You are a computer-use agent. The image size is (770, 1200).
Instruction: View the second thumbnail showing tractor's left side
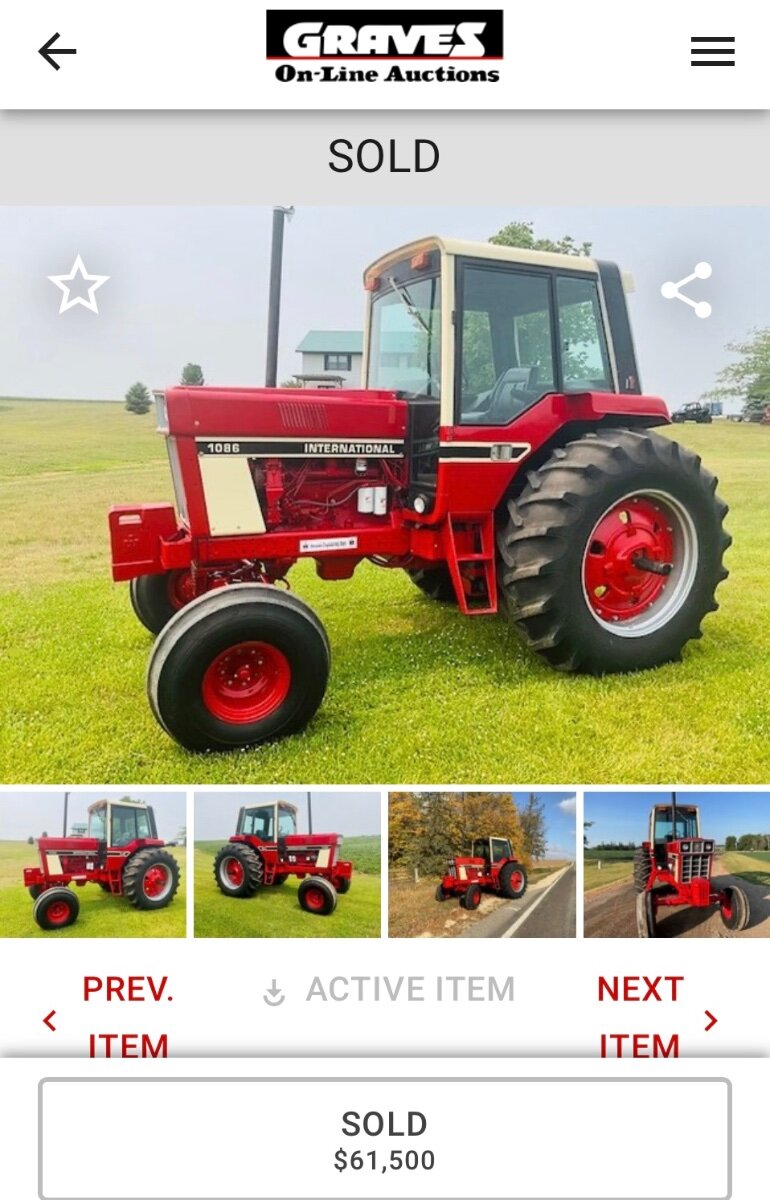(x=287, y=864)
